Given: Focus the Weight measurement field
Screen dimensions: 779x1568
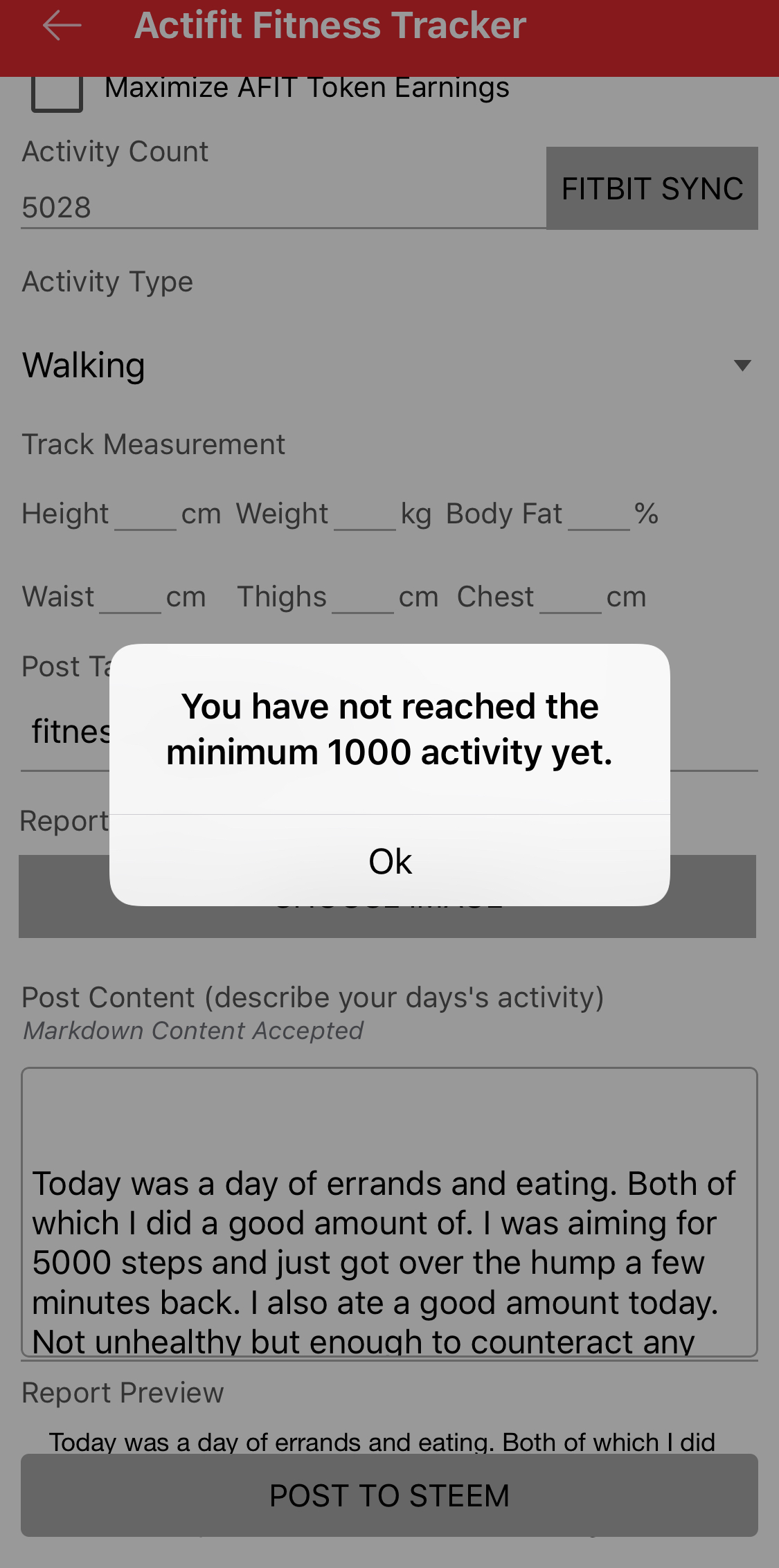Looking at the screenshot, I should pos(365,516).
